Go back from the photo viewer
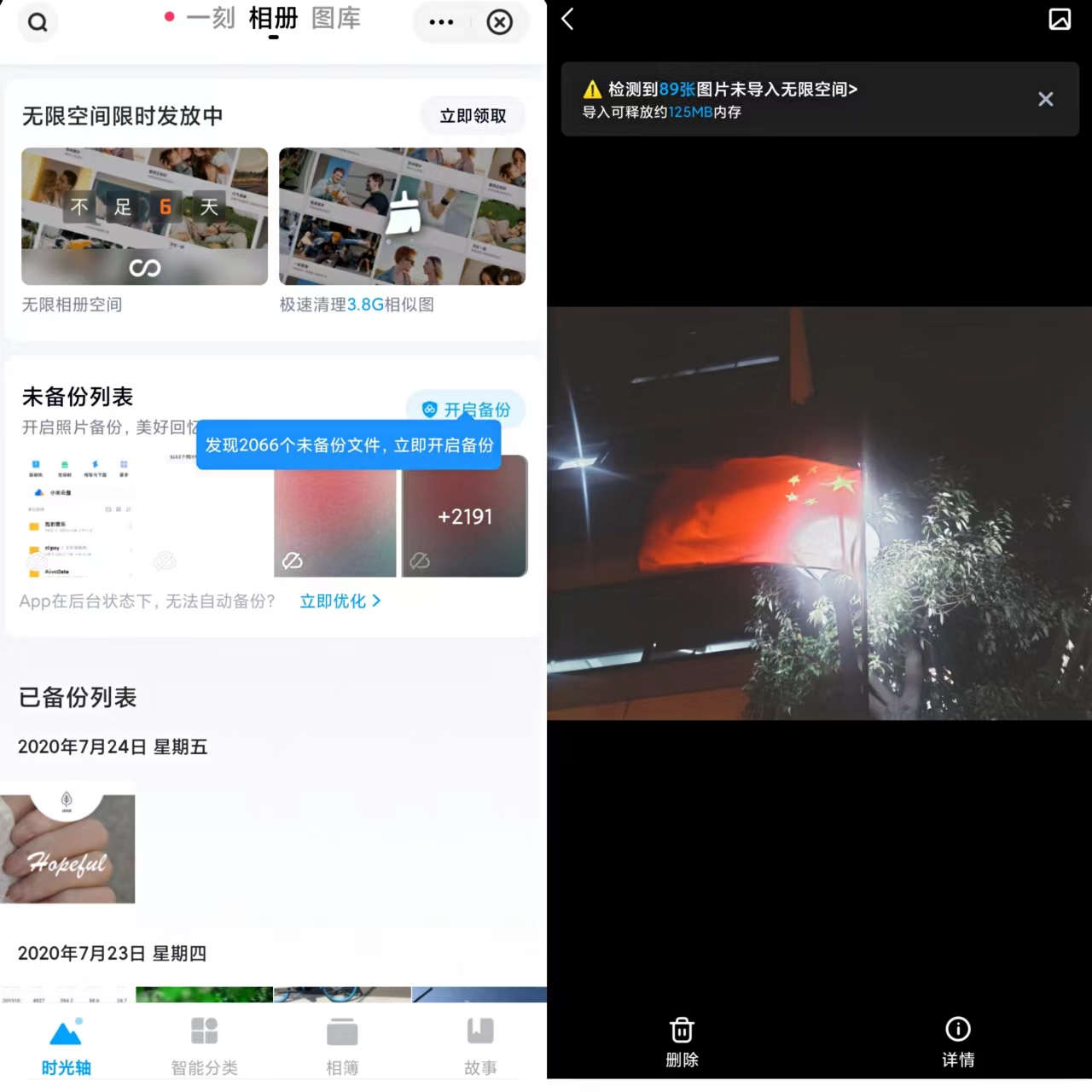 (567, 20)
